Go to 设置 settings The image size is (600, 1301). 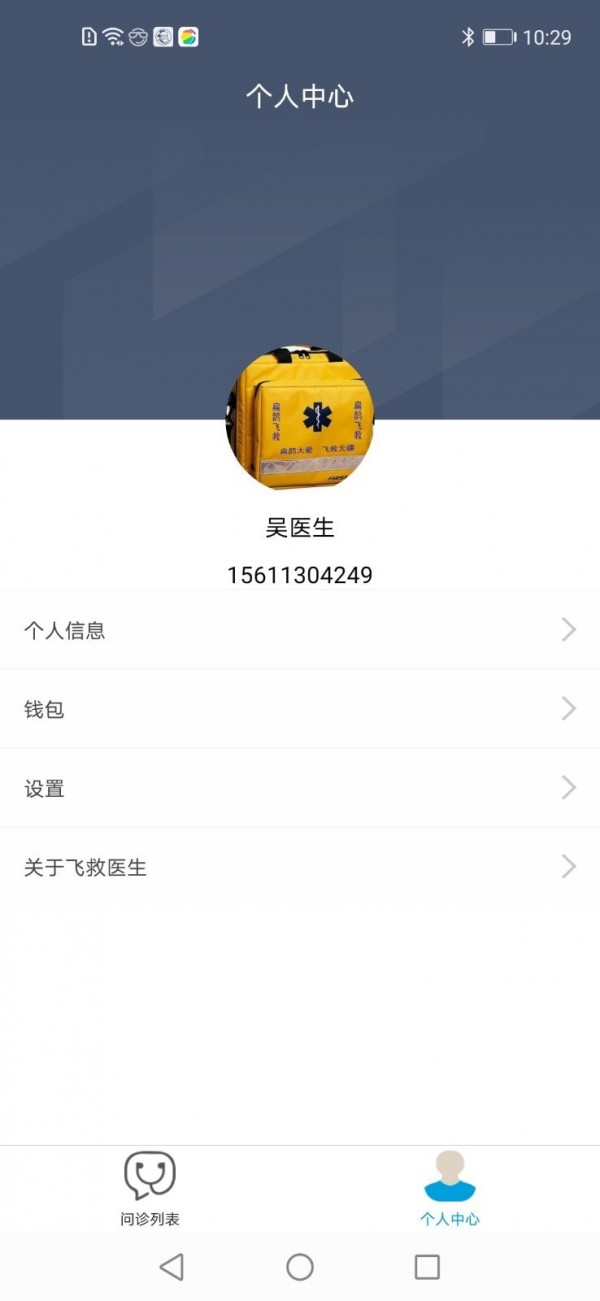click(x=300, y=788)
